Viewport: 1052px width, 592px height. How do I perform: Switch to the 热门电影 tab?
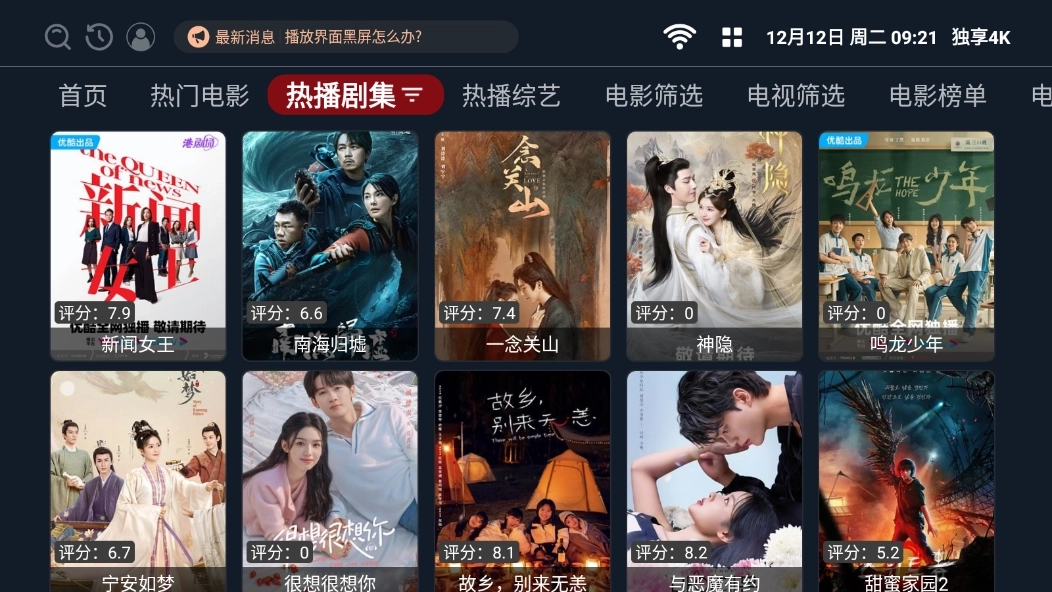click(x=199, y=96)
